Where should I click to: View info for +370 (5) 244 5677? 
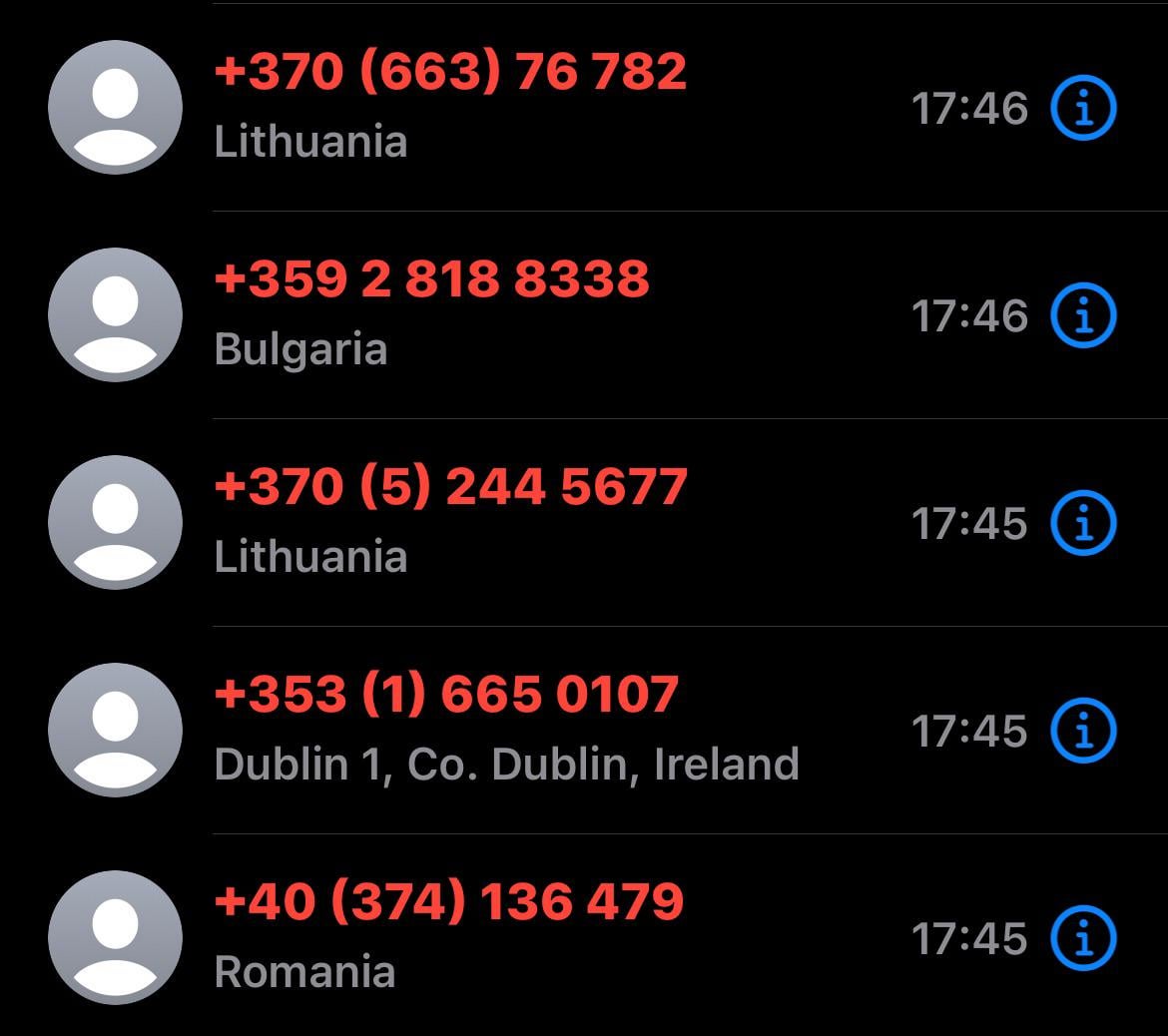1083,523
